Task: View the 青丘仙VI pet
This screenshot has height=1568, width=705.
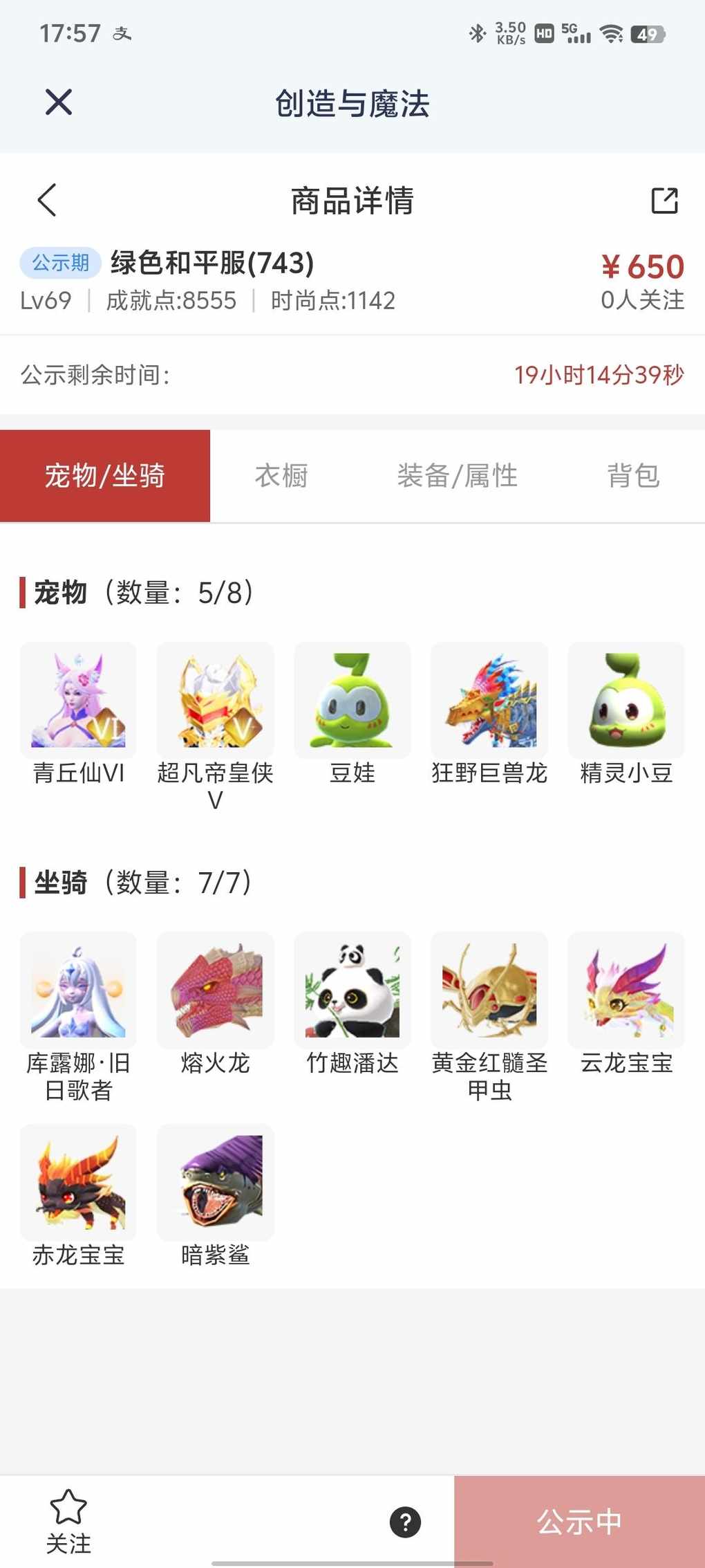Action: click(78, 701)
